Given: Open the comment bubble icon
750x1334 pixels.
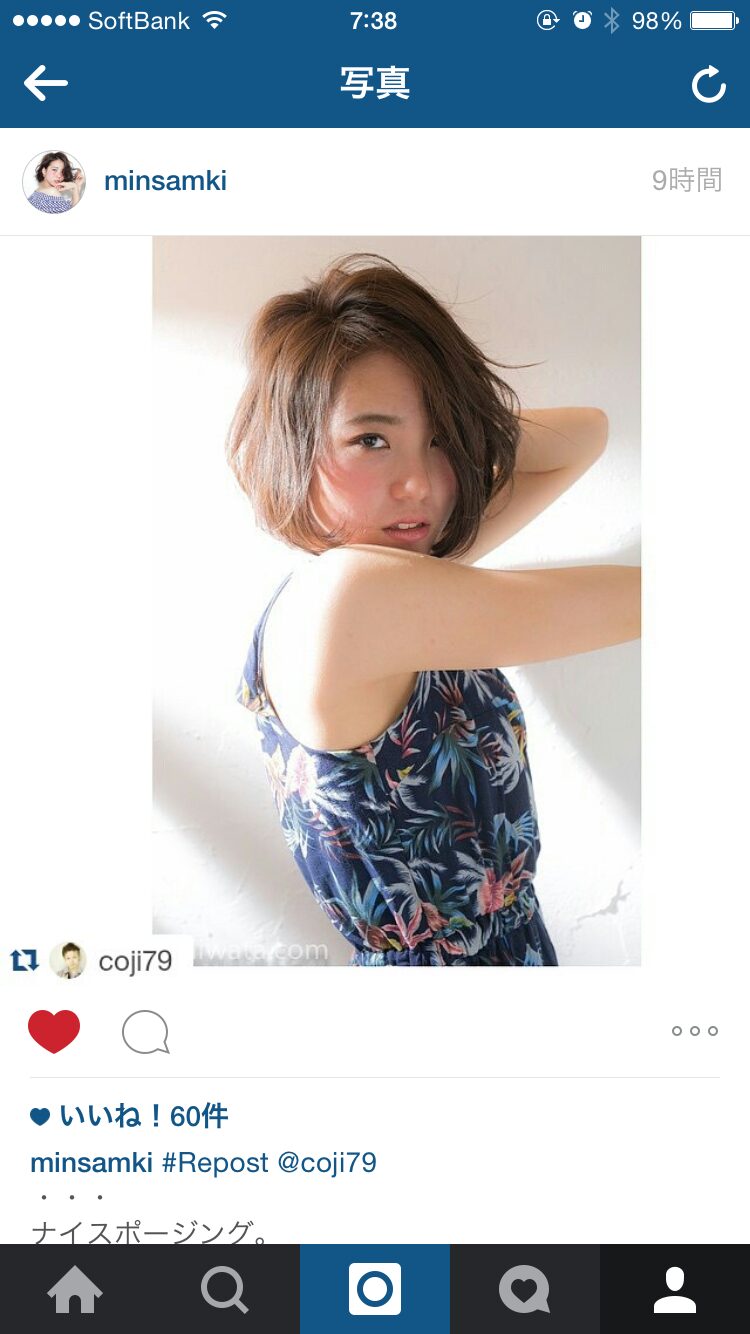Looking at the screenshot, I should (145, 1032).
